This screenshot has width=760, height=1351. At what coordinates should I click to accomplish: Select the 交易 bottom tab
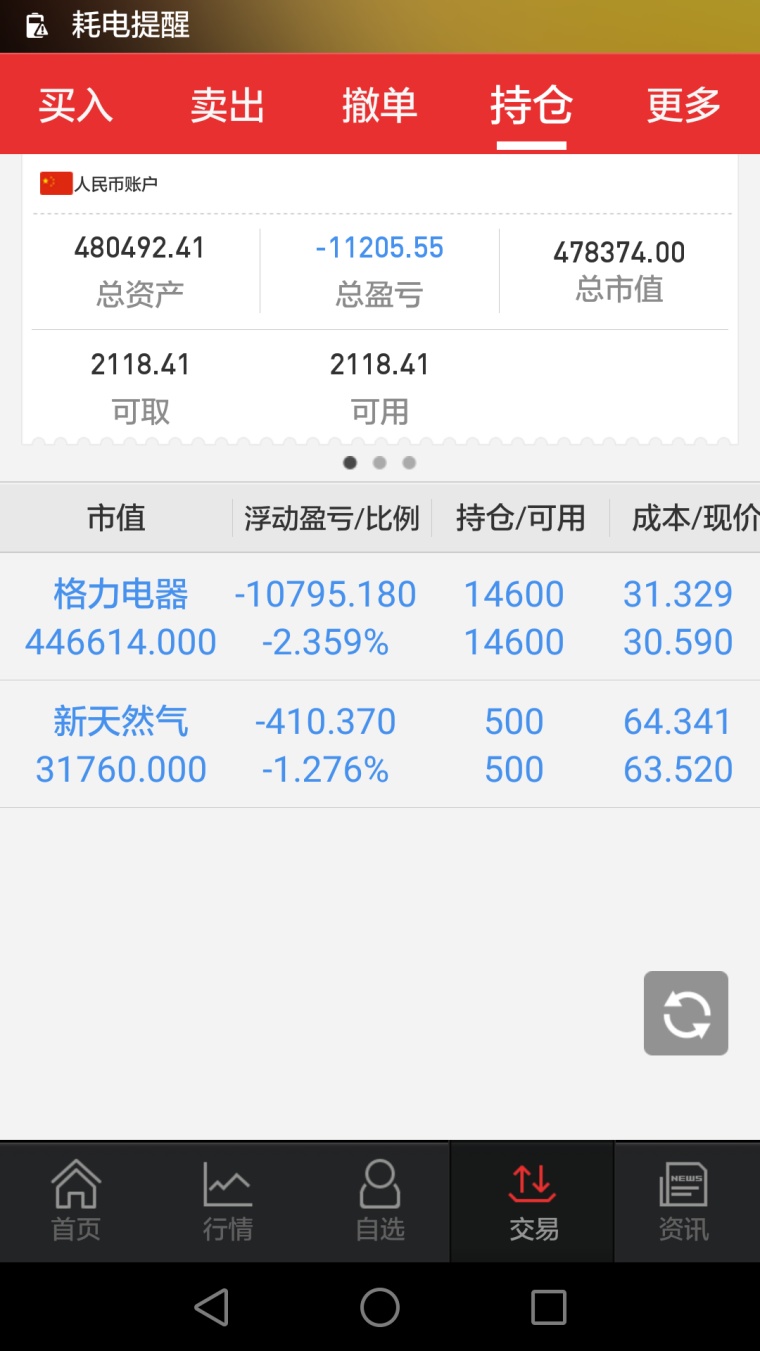(x=532, y=1201)
